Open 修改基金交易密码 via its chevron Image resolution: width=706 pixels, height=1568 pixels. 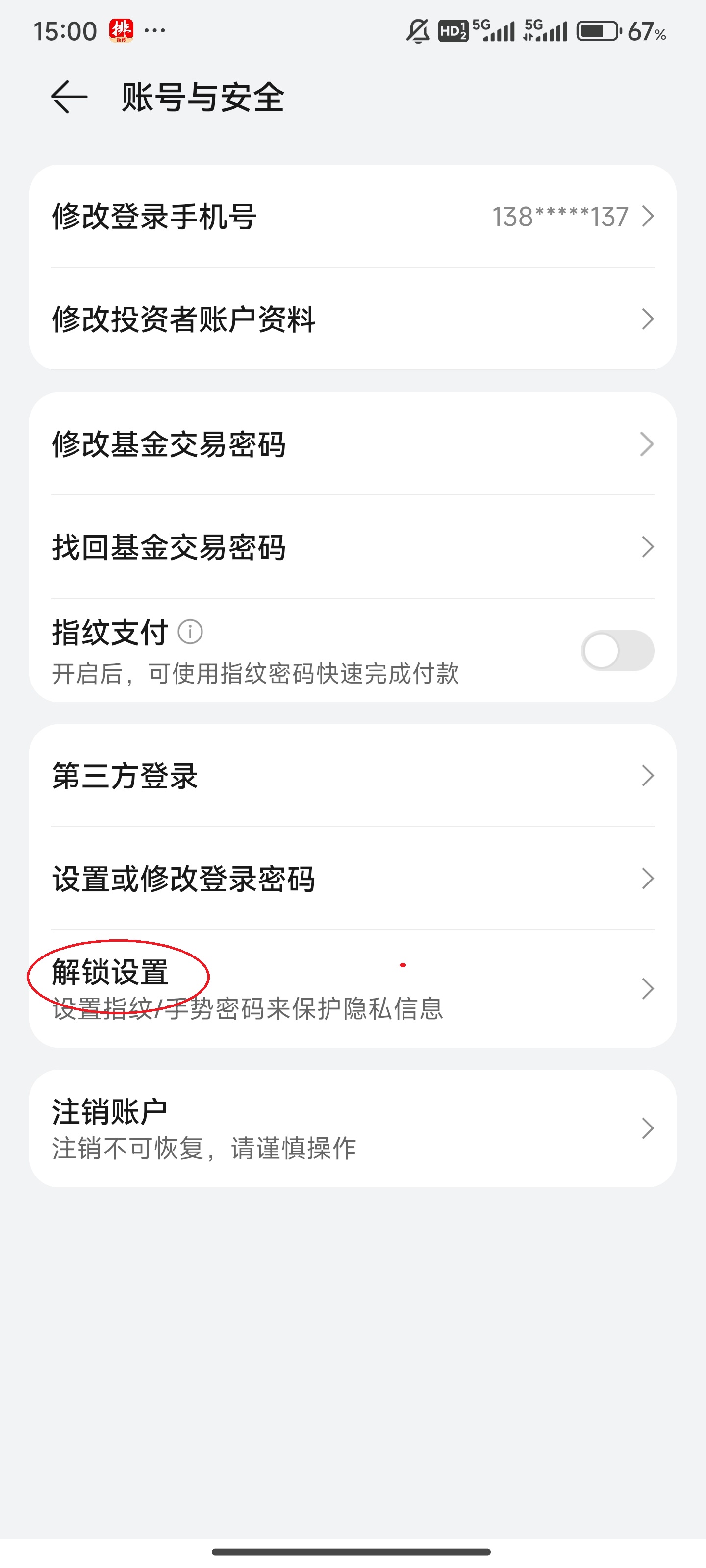(x=648, y=444)
